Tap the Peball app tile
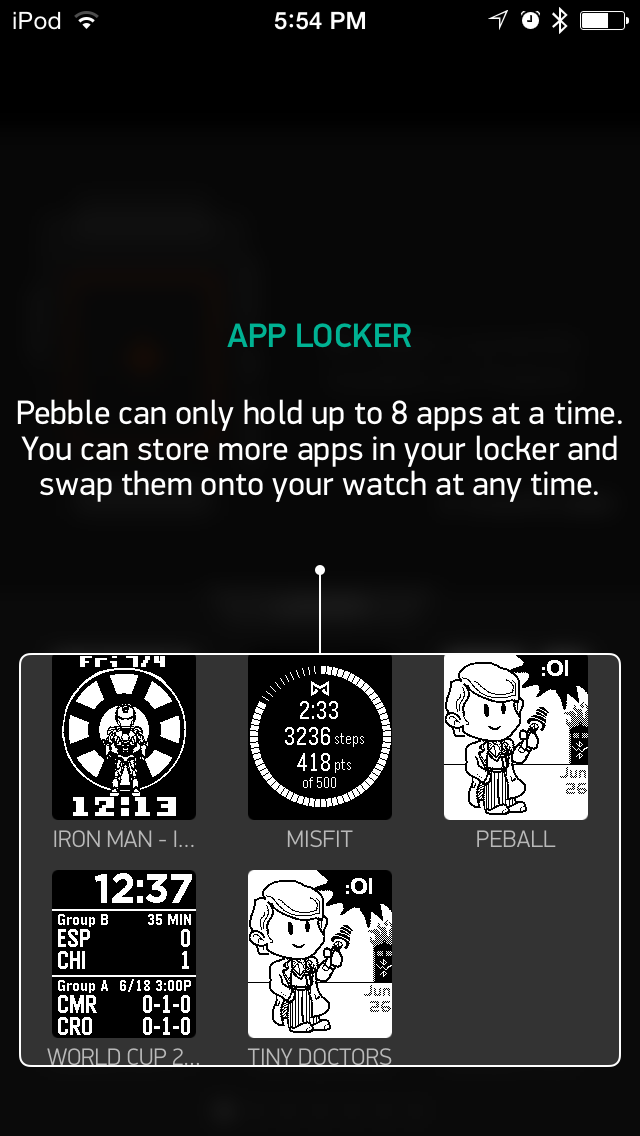This screenshot has height=1136, width=640. [x=515, y=738]
